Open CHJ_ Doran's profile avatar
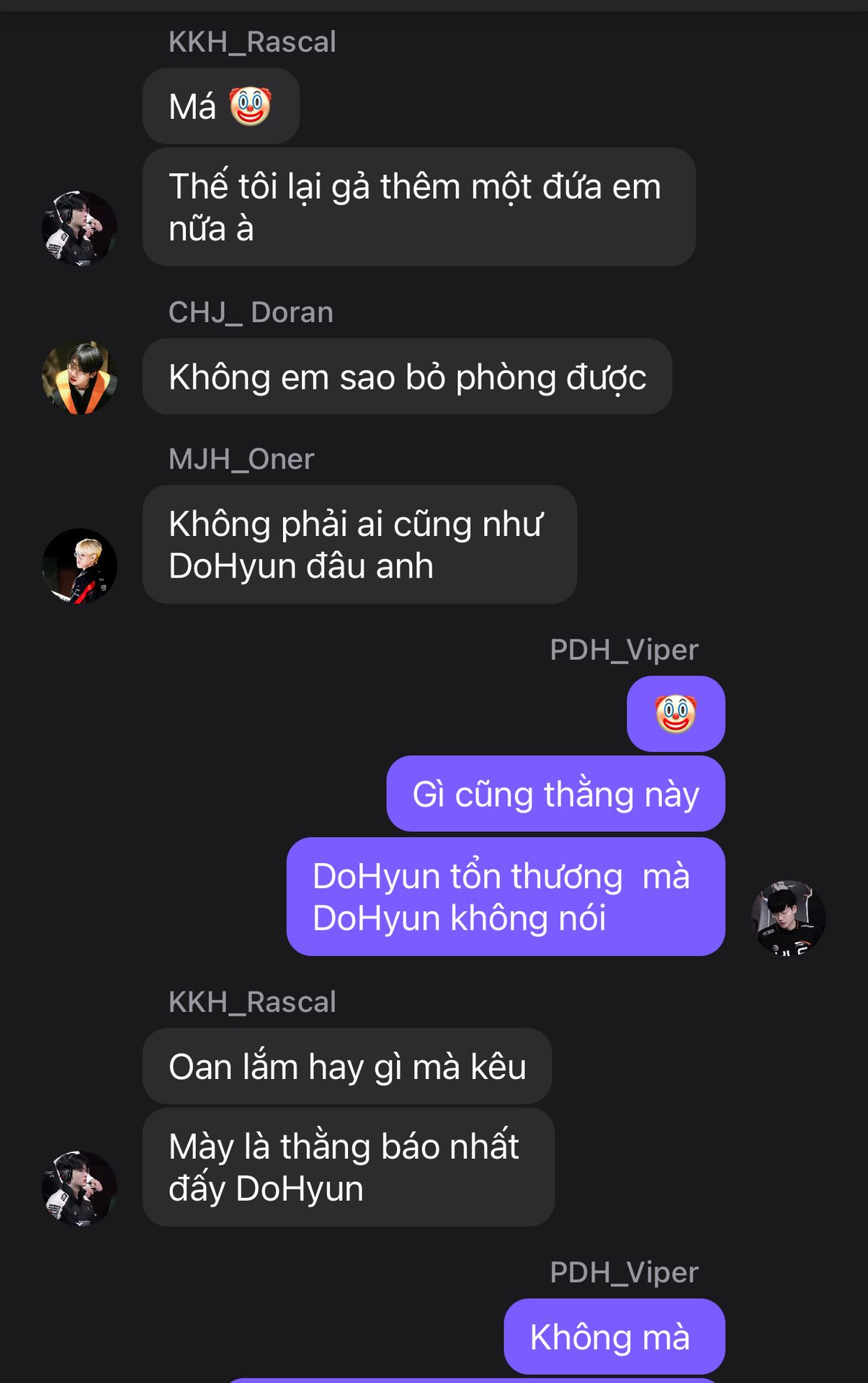Screen dimensions: 868x1383 (x=79, y=377)
